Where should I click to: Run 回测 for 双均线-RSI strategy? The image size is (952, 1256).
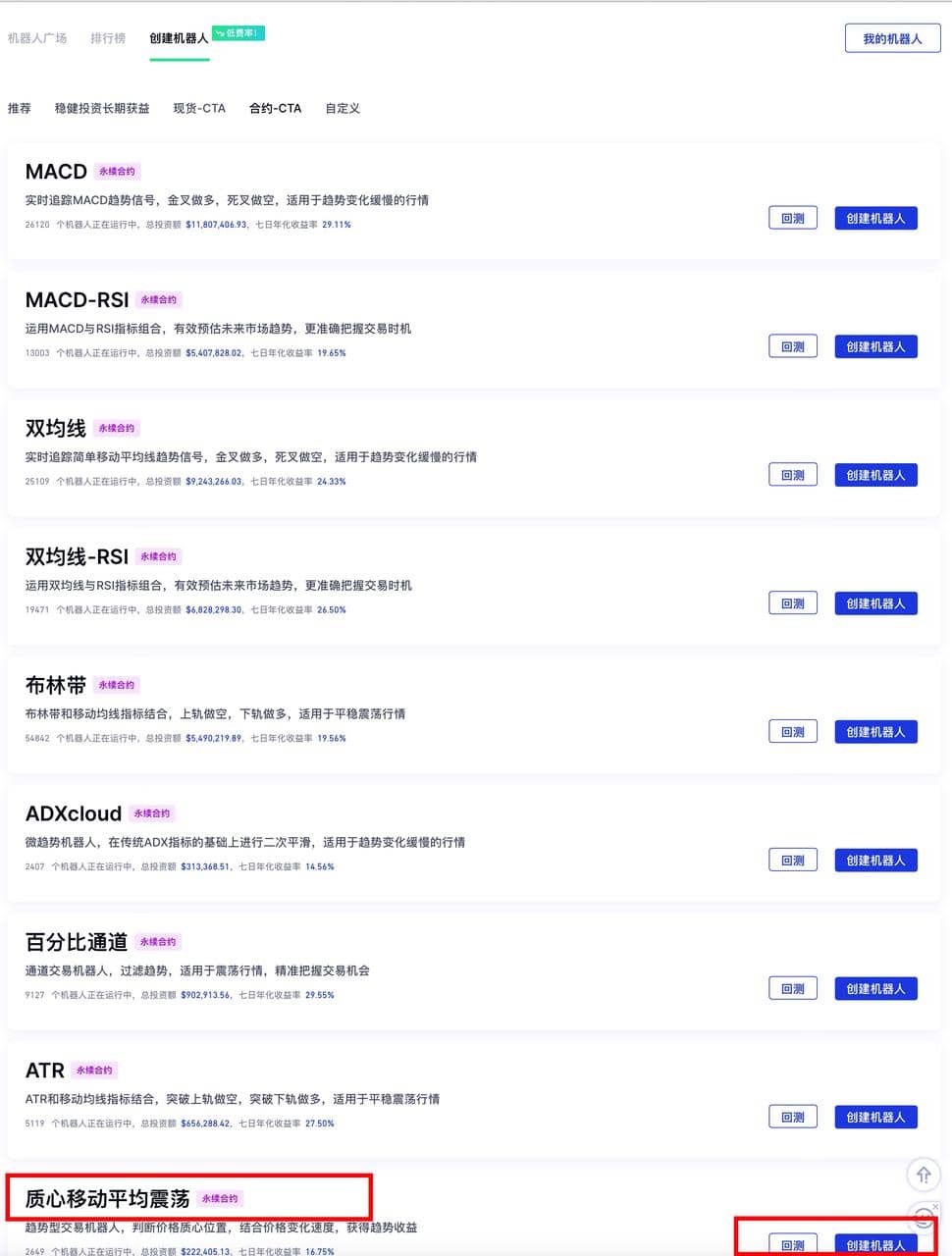click(x=792, y=603)
